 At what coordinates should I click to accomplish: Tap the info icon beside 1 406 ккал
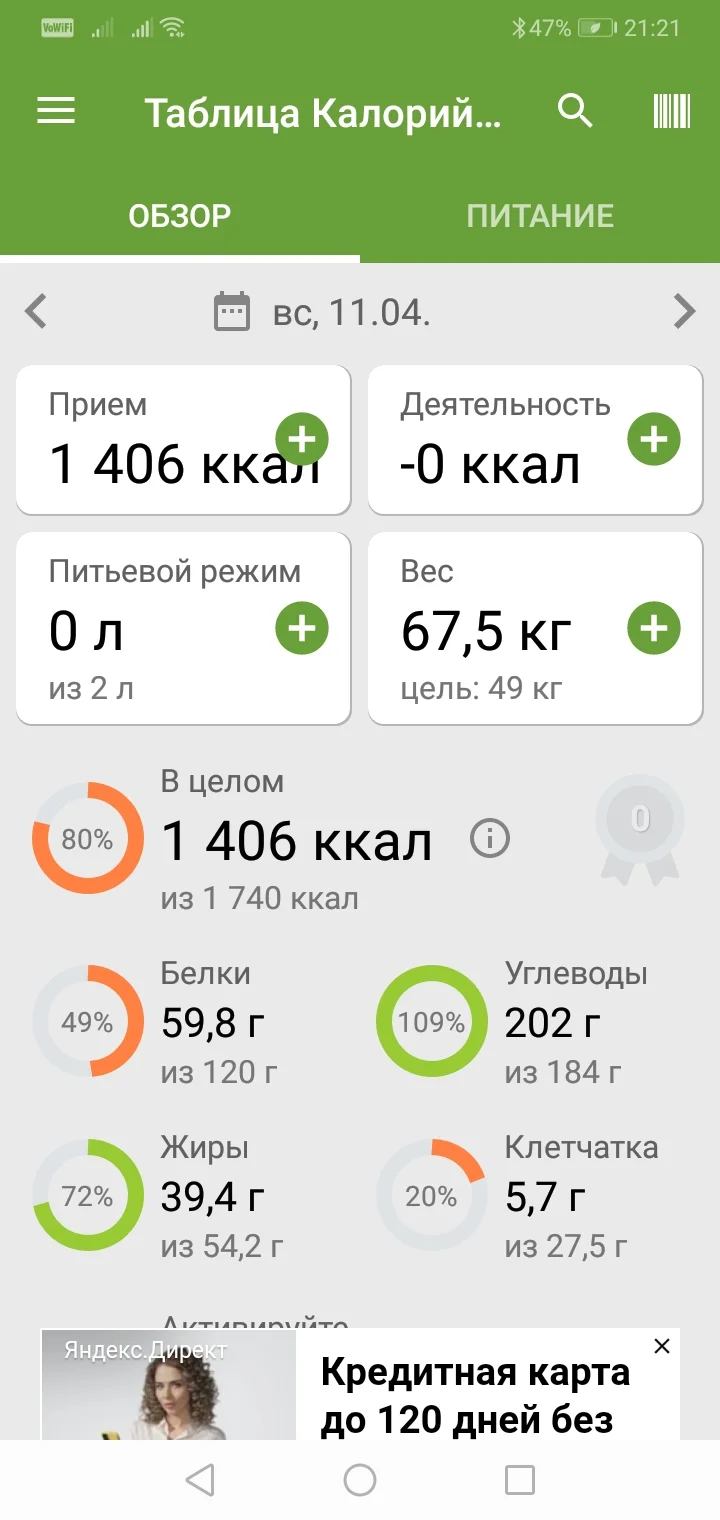[490, 840]
